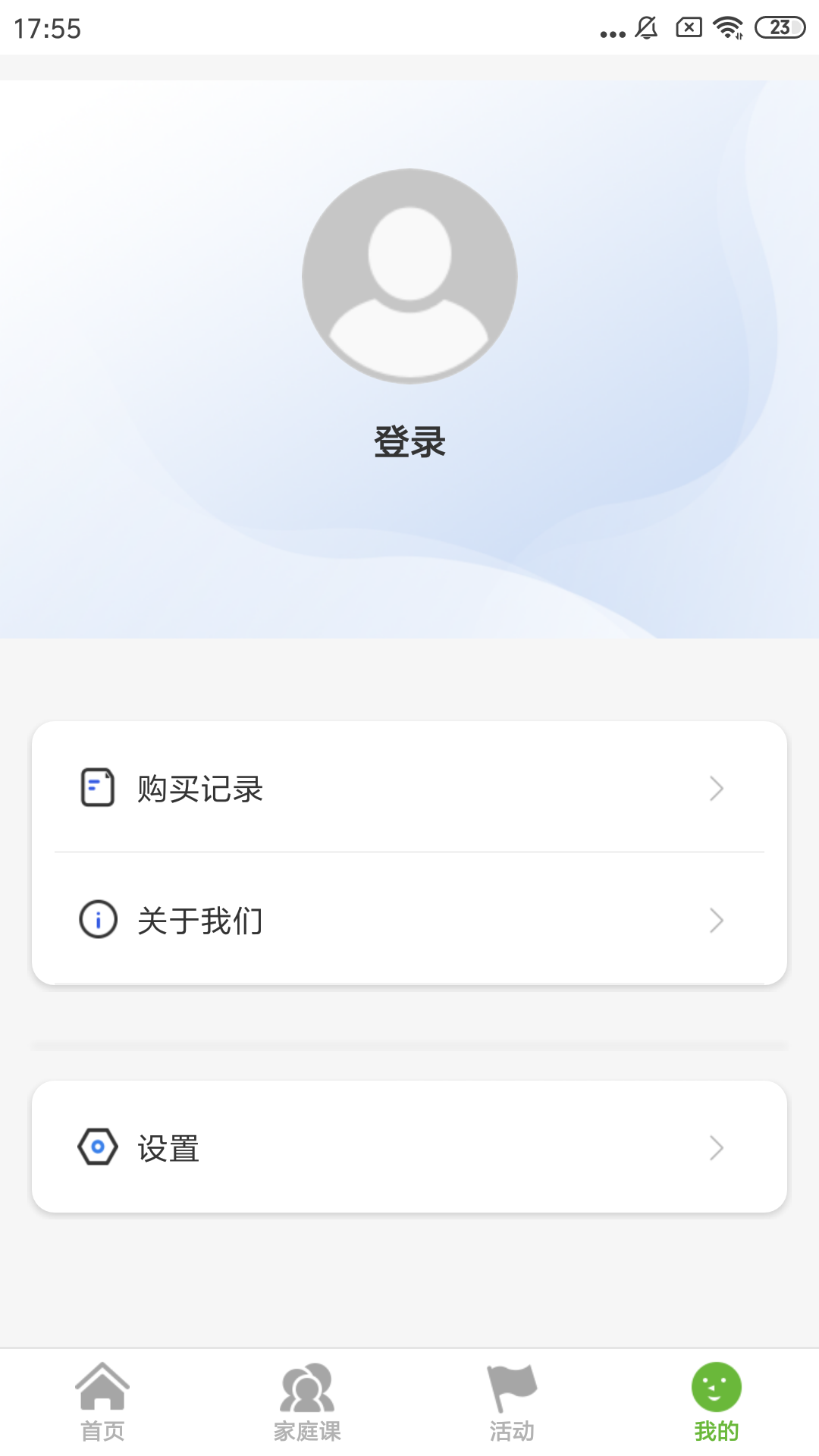Go to 设置 settings
Viewport: 819px width, 1456px height.
pyautogui.click(x=409, y=1147)
